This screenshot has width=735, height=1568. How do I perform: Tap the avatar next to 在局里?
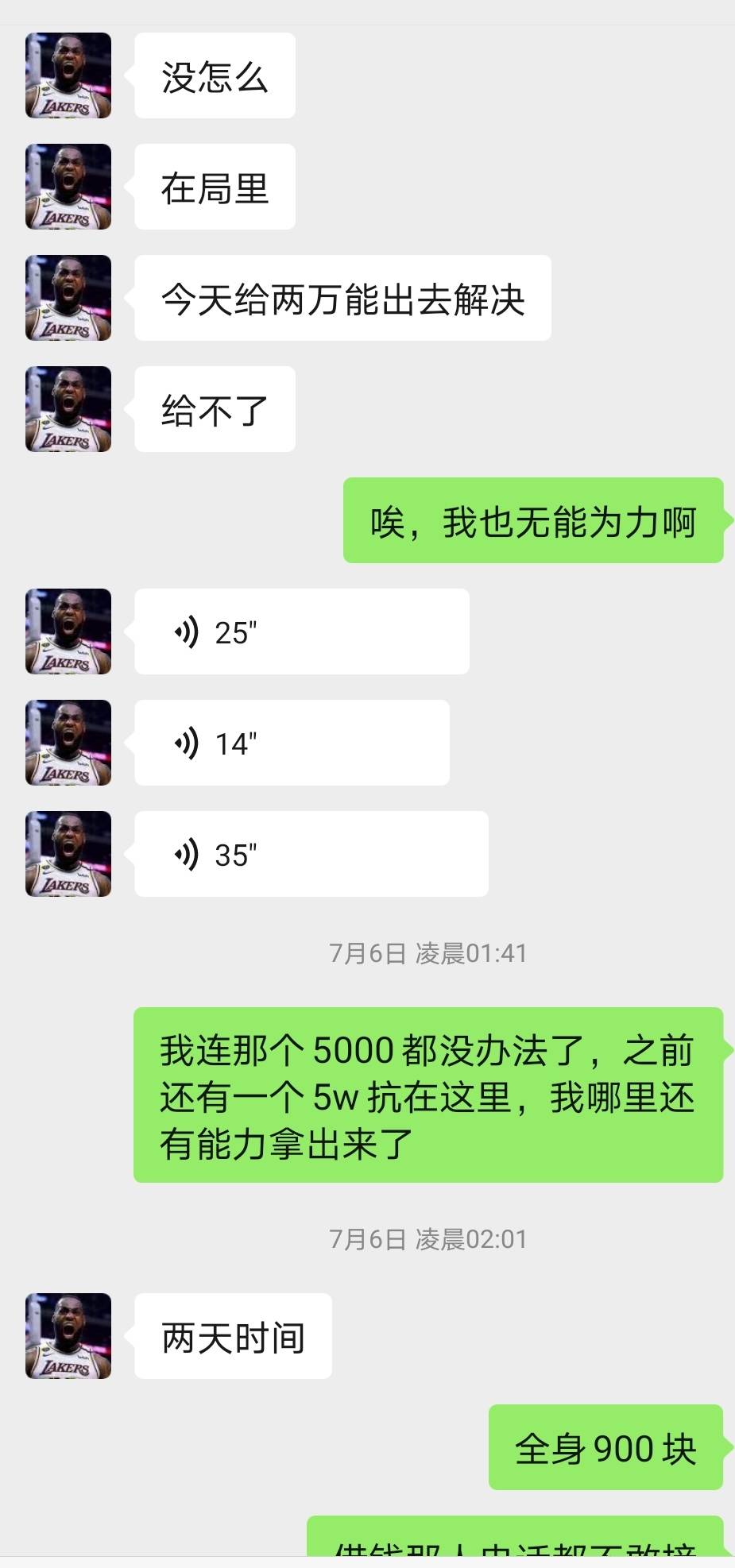(68, 187)
